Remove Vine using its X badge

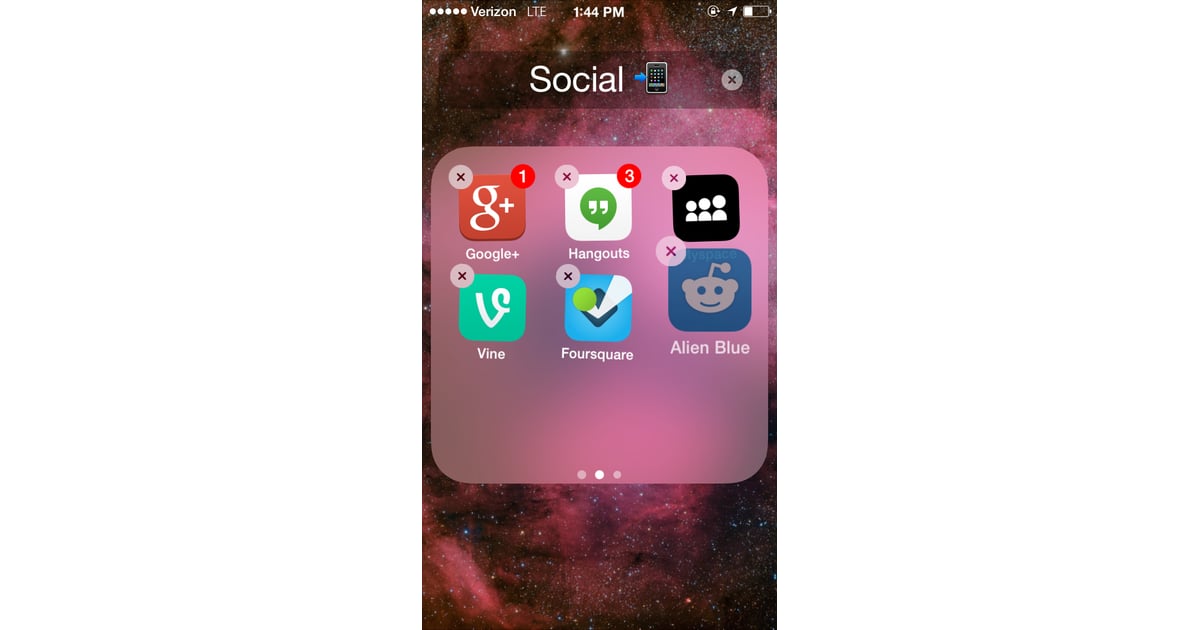coord(461,276)
